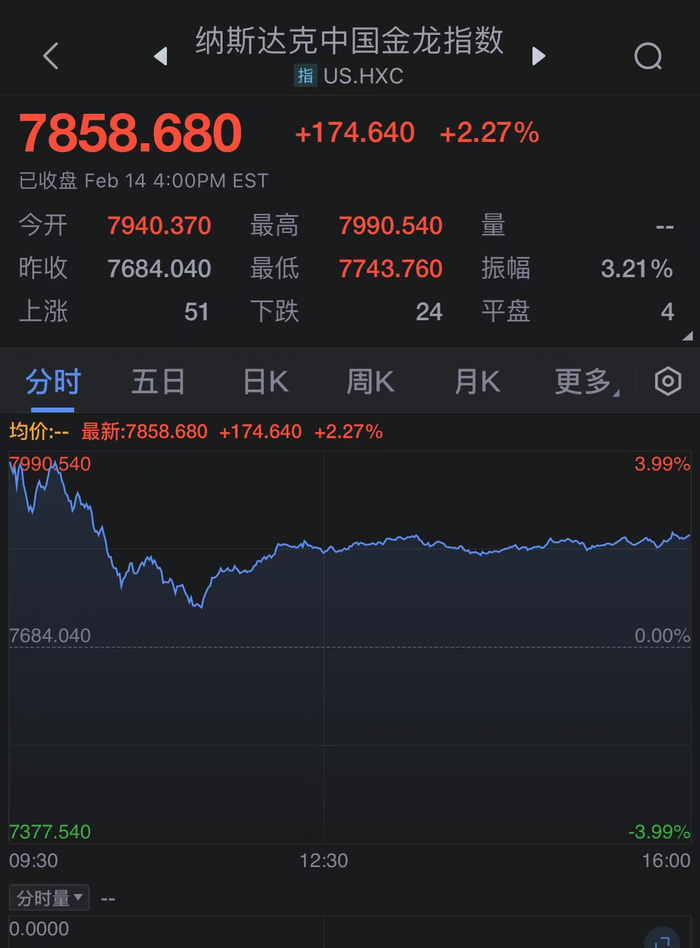Screen dimensions: 700x948
Task: Go back to the previous page
Action: coord(51,56)
